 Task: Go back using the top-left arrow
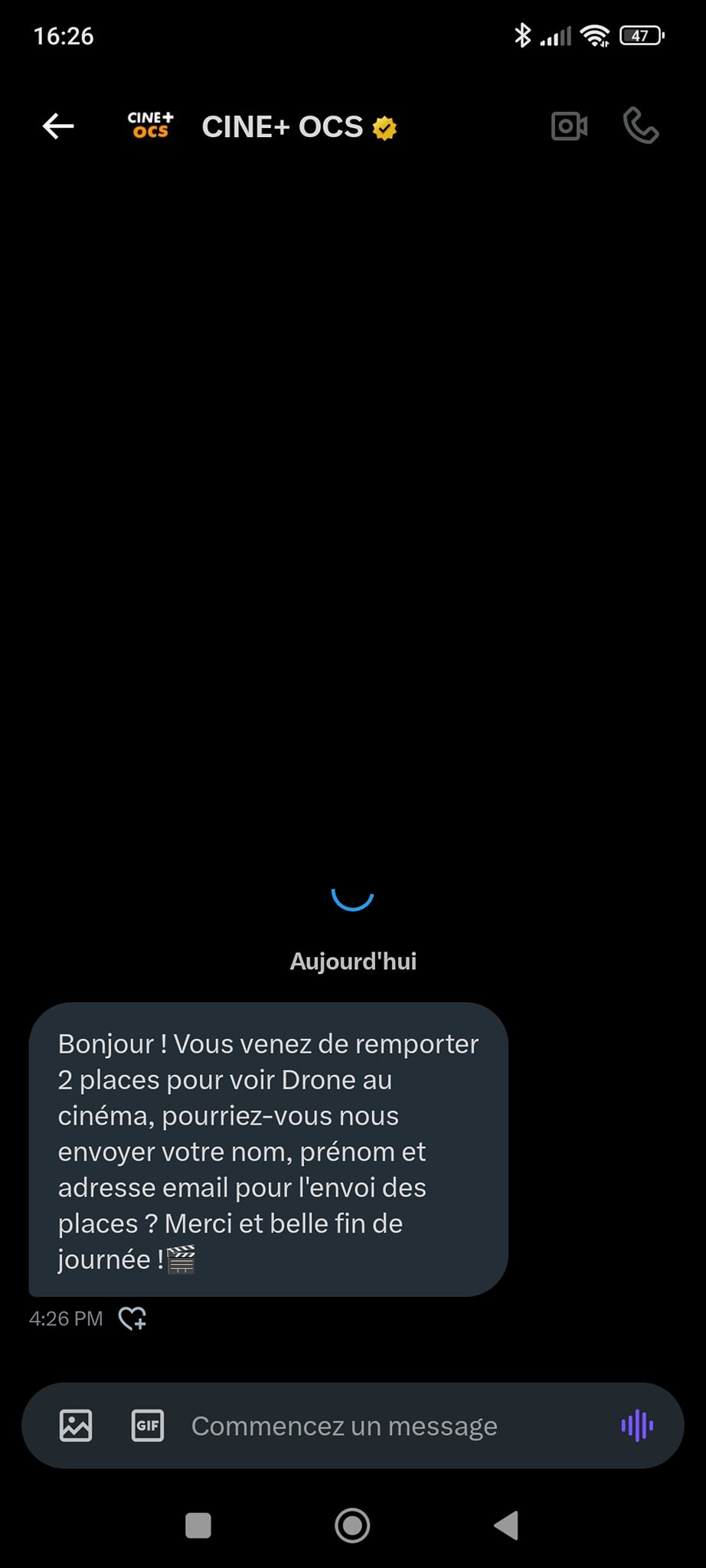pyautogui.click(x=58, y=126)
